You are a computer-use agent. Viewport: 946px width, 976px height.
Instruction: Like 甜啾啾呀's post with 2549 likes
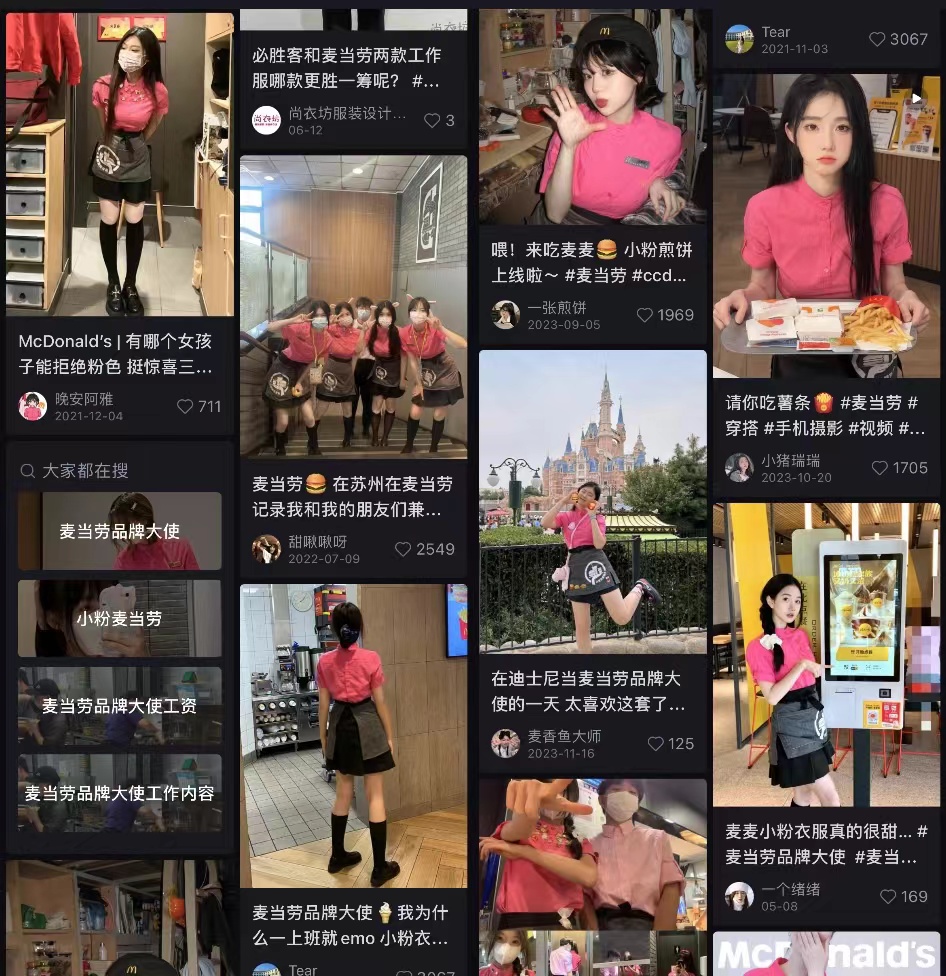[x=404, y=549]
